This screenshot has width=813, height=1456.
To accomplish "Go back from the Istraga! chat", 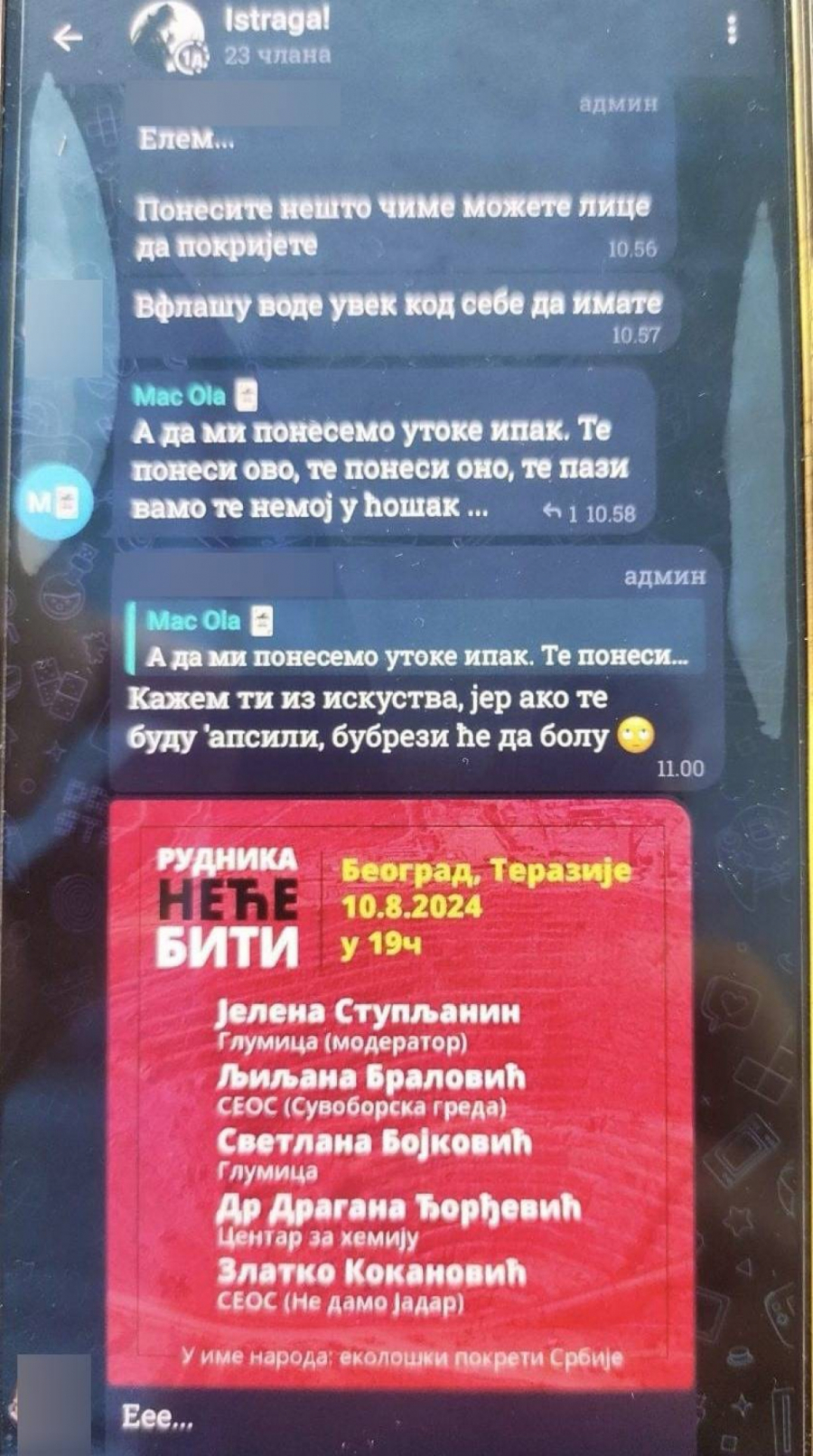I will click(68, 37).
